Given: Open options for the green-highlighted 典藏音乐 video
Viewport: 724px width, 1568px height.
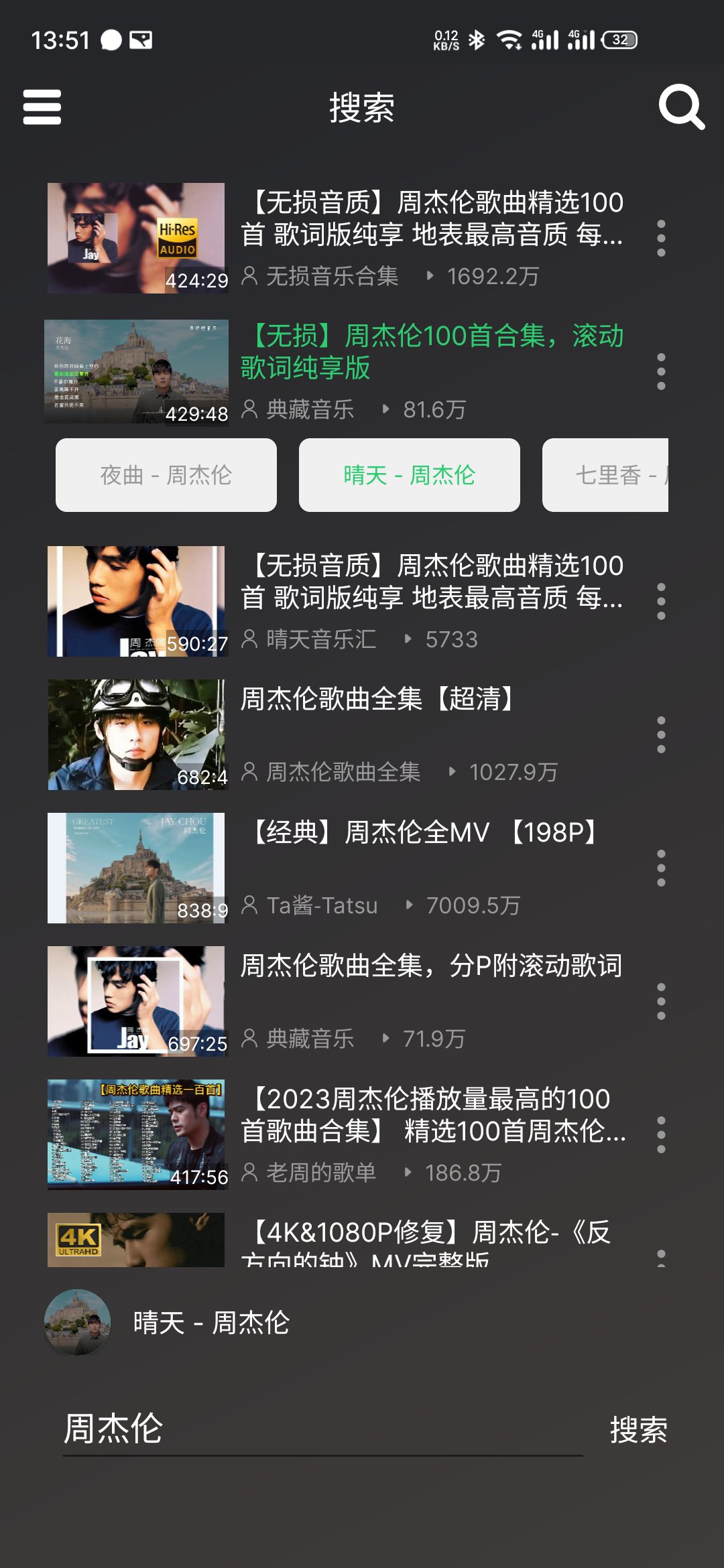Looking at the screenshot, I should click(661, 371).
